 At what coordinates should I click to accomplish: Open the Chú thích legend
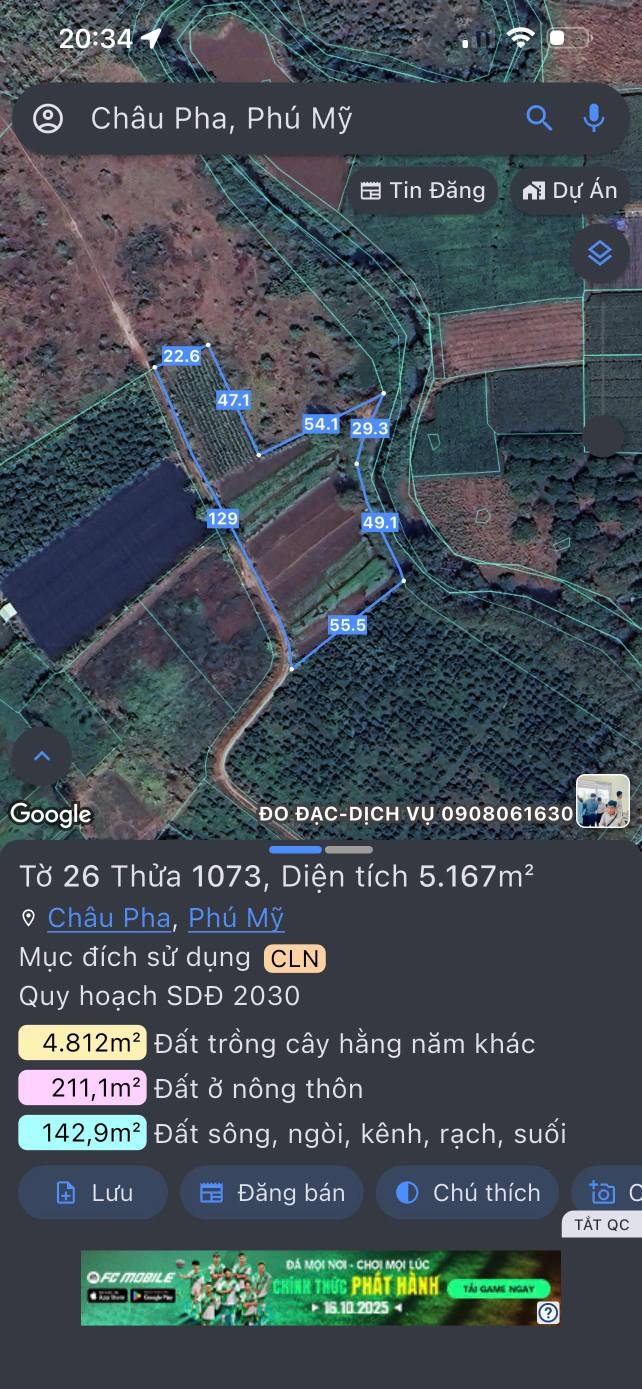467,1192
